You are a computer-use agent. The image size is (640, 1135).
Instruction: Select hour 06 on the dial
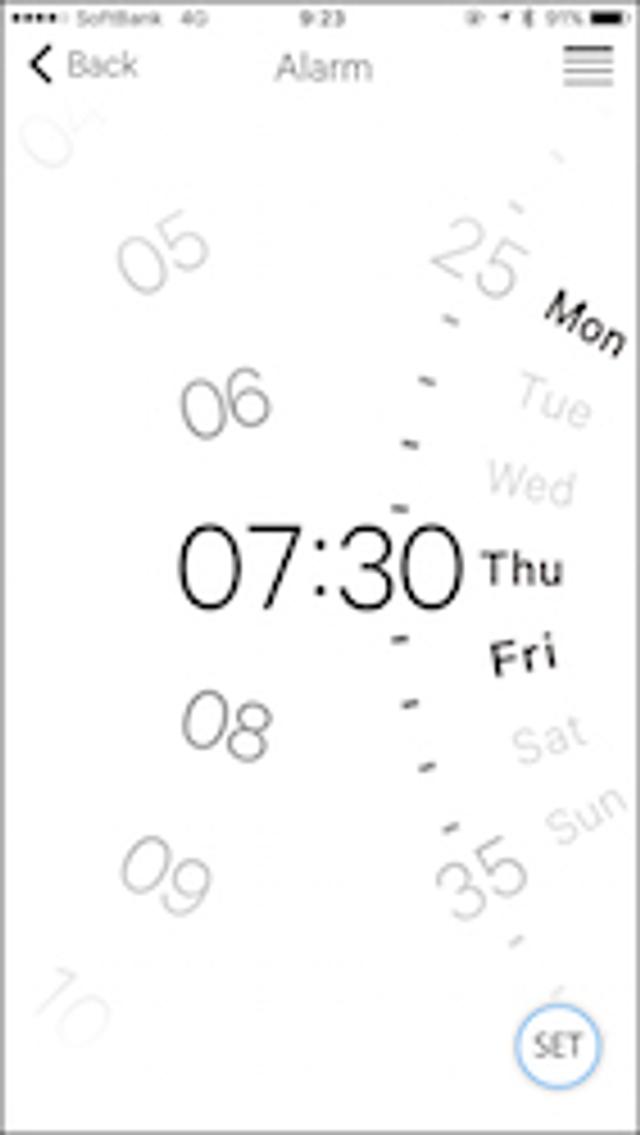coord(225,401)
